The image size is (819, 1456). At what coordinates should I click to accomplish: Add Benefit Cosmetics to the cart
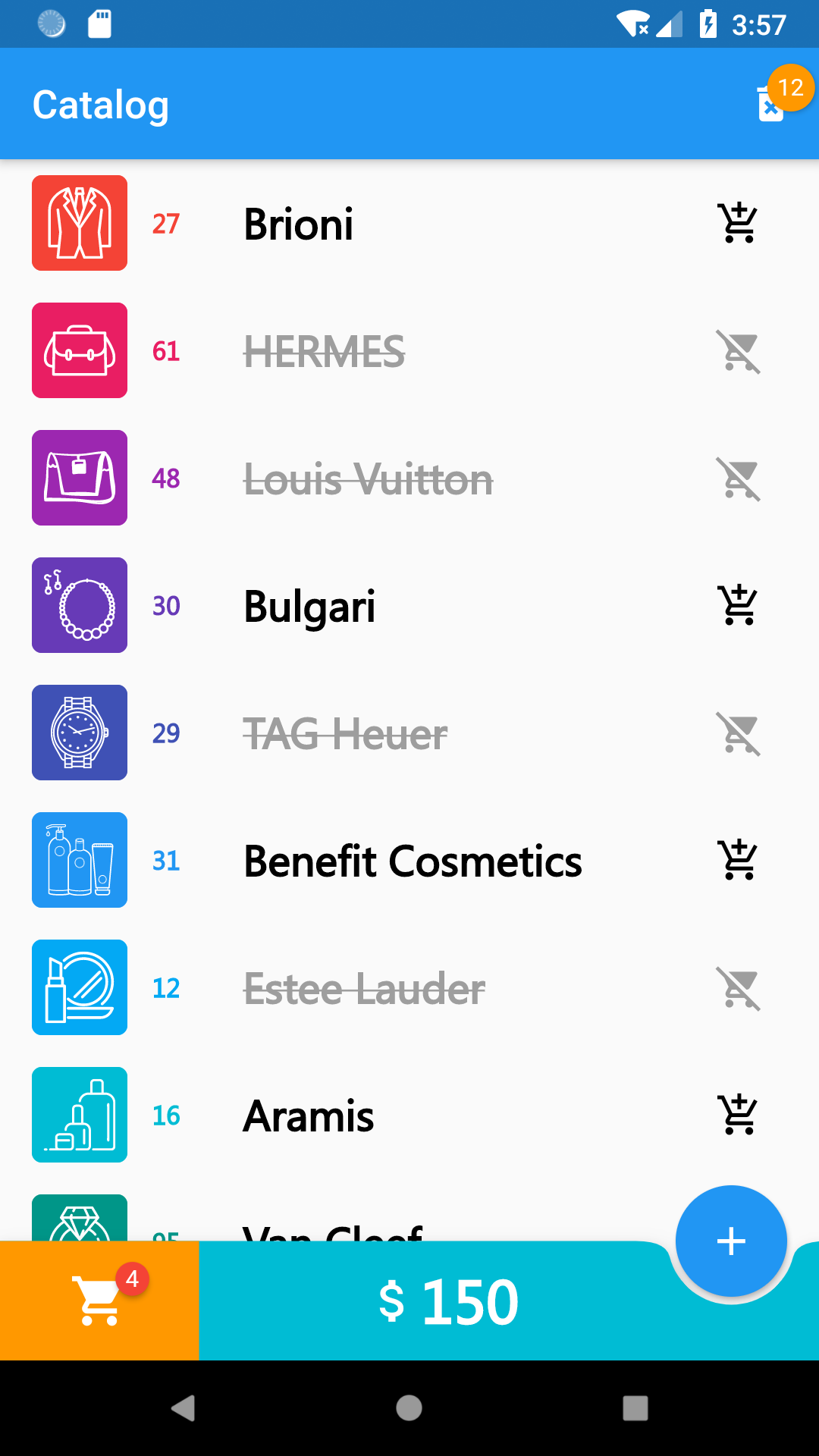(738, 860)
